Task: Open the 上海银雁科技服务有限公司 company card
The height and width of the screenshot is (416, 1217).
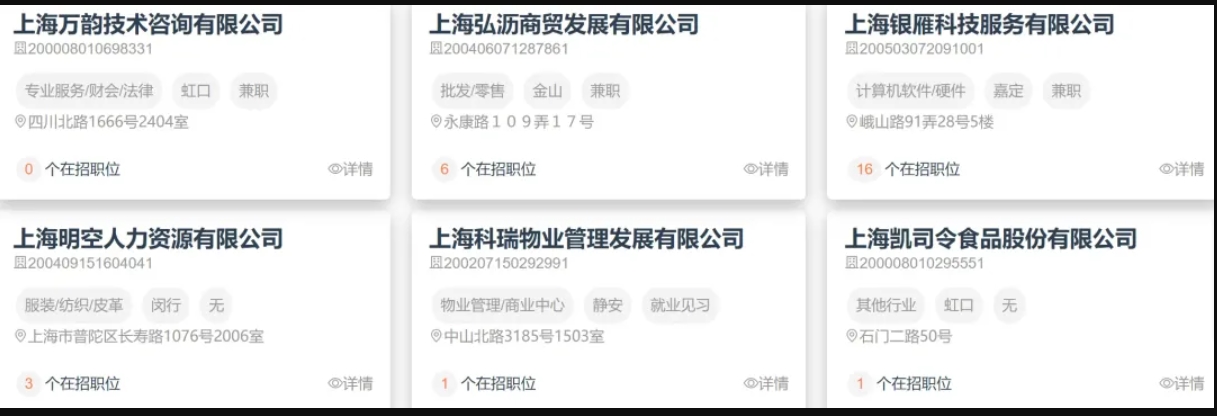Action: coord(979,25)
